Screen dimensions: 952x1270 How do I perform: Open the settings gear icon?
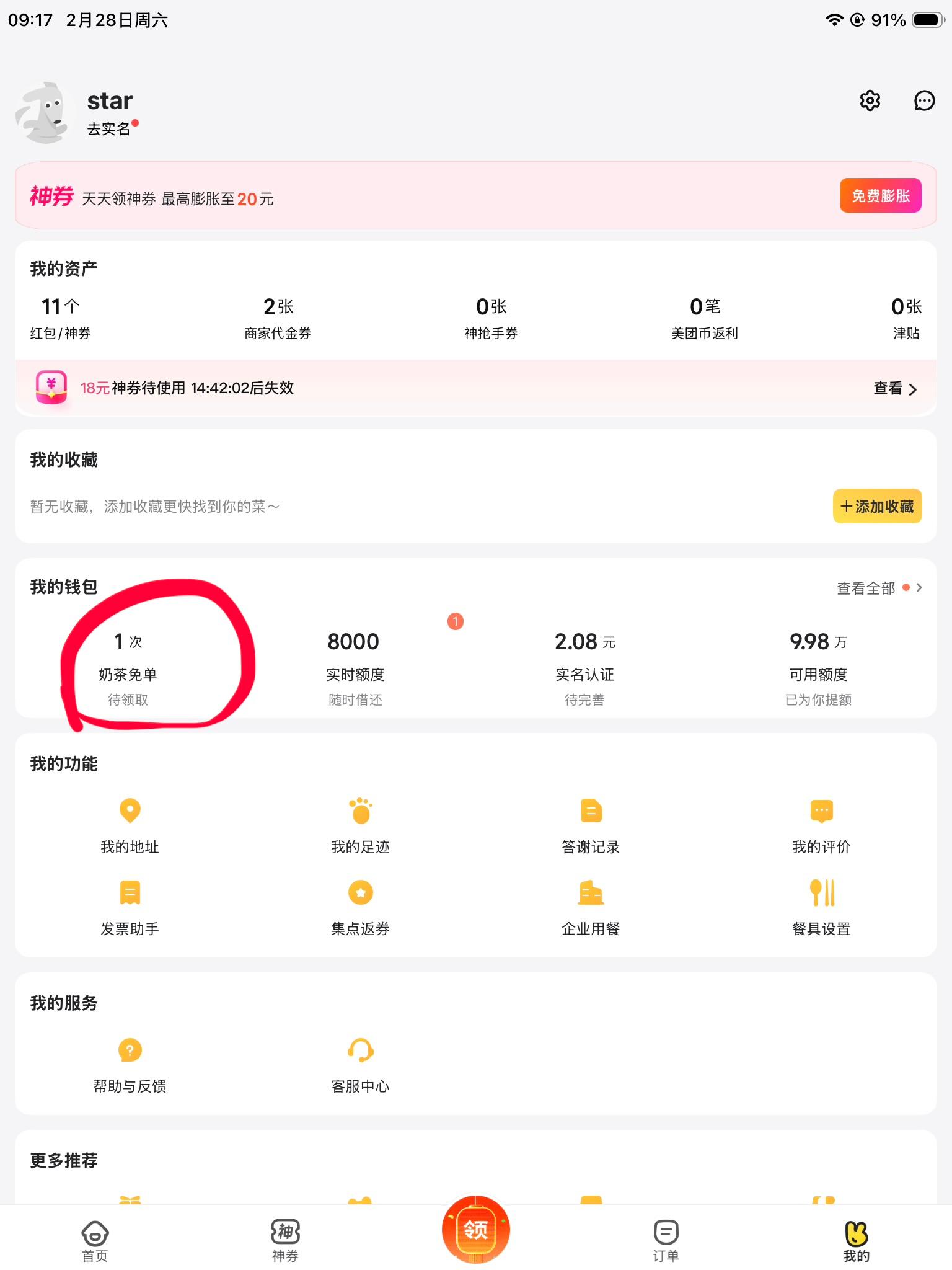click(870, 100)
